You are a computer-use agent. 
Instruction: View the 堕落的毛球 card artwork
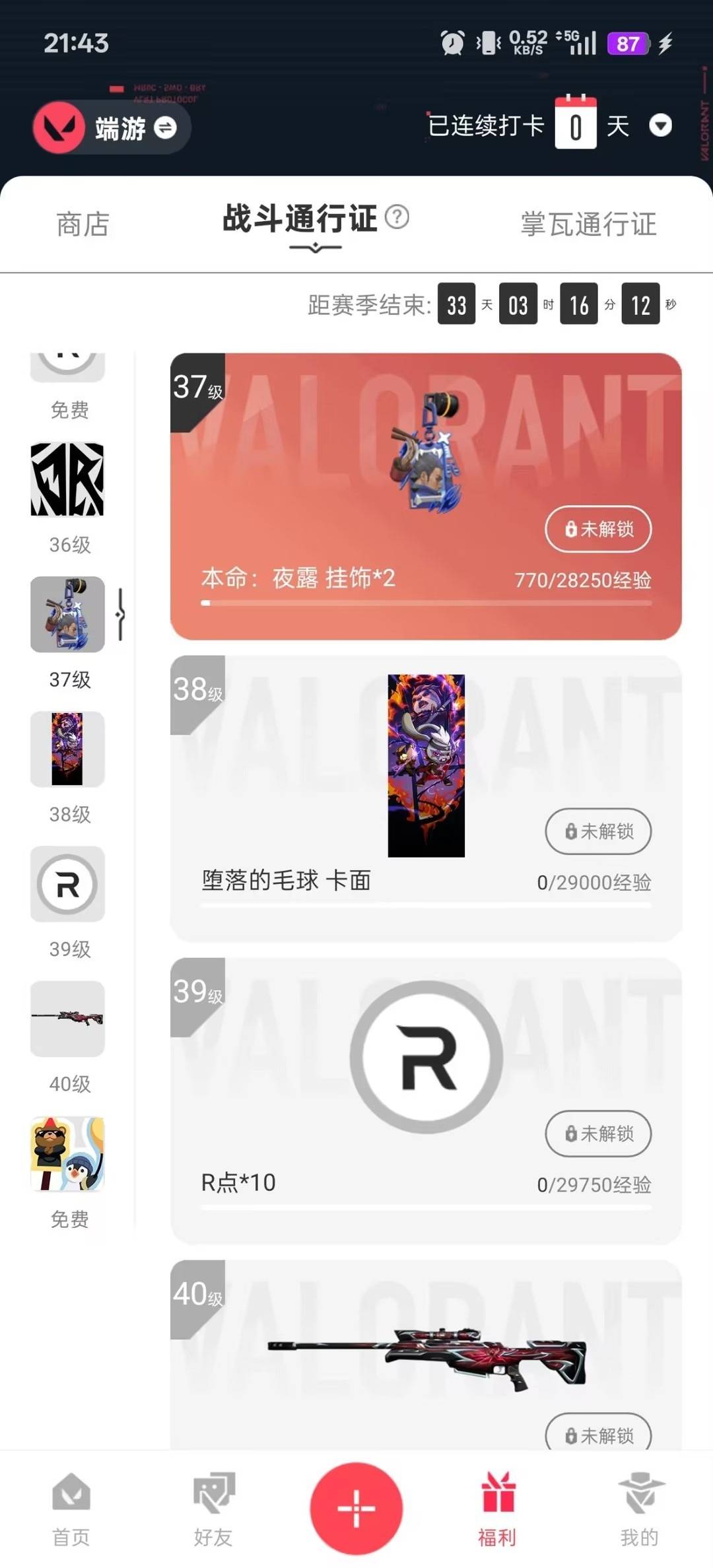click(x=426, y=764)
